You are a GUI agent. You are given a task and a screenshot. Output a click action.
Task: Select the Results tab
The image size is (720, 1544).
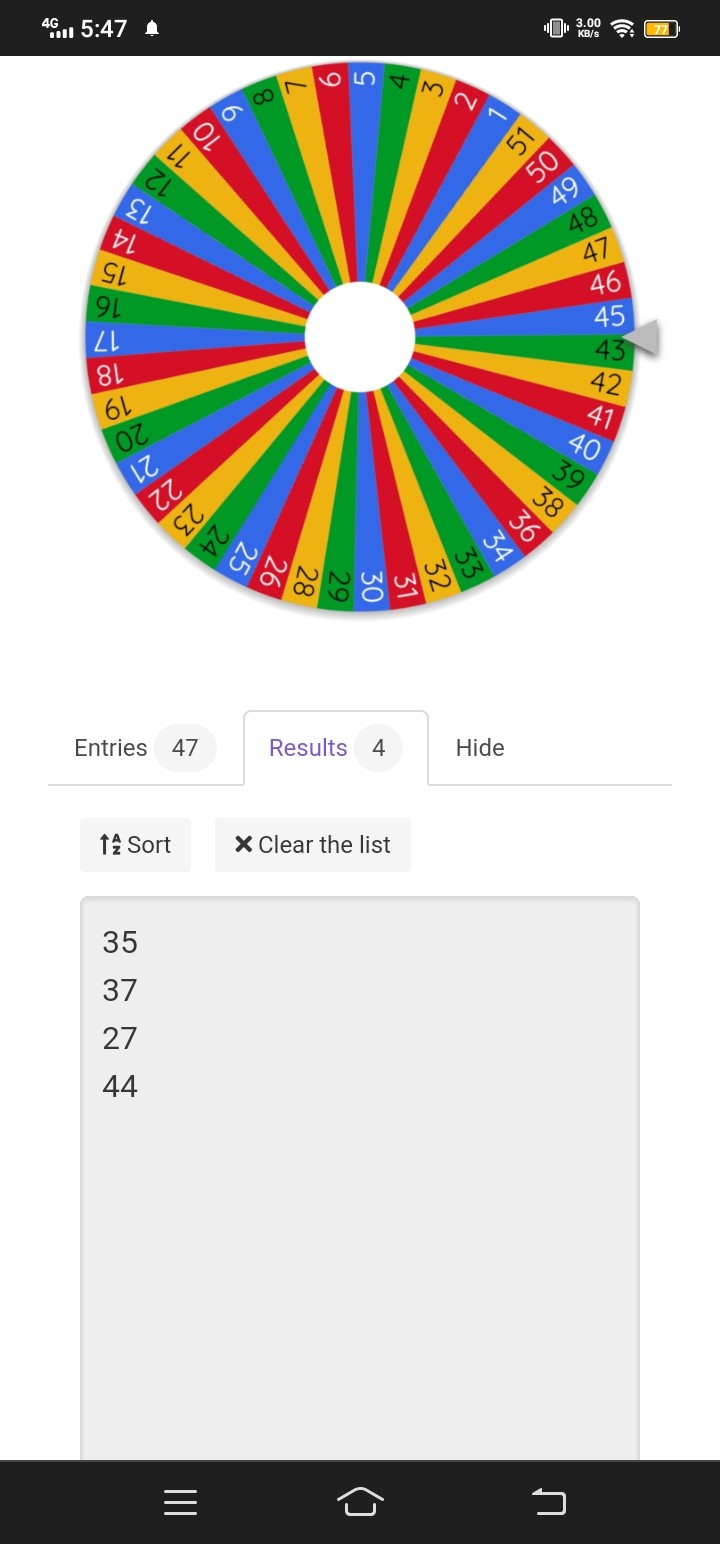pos(335,748)
